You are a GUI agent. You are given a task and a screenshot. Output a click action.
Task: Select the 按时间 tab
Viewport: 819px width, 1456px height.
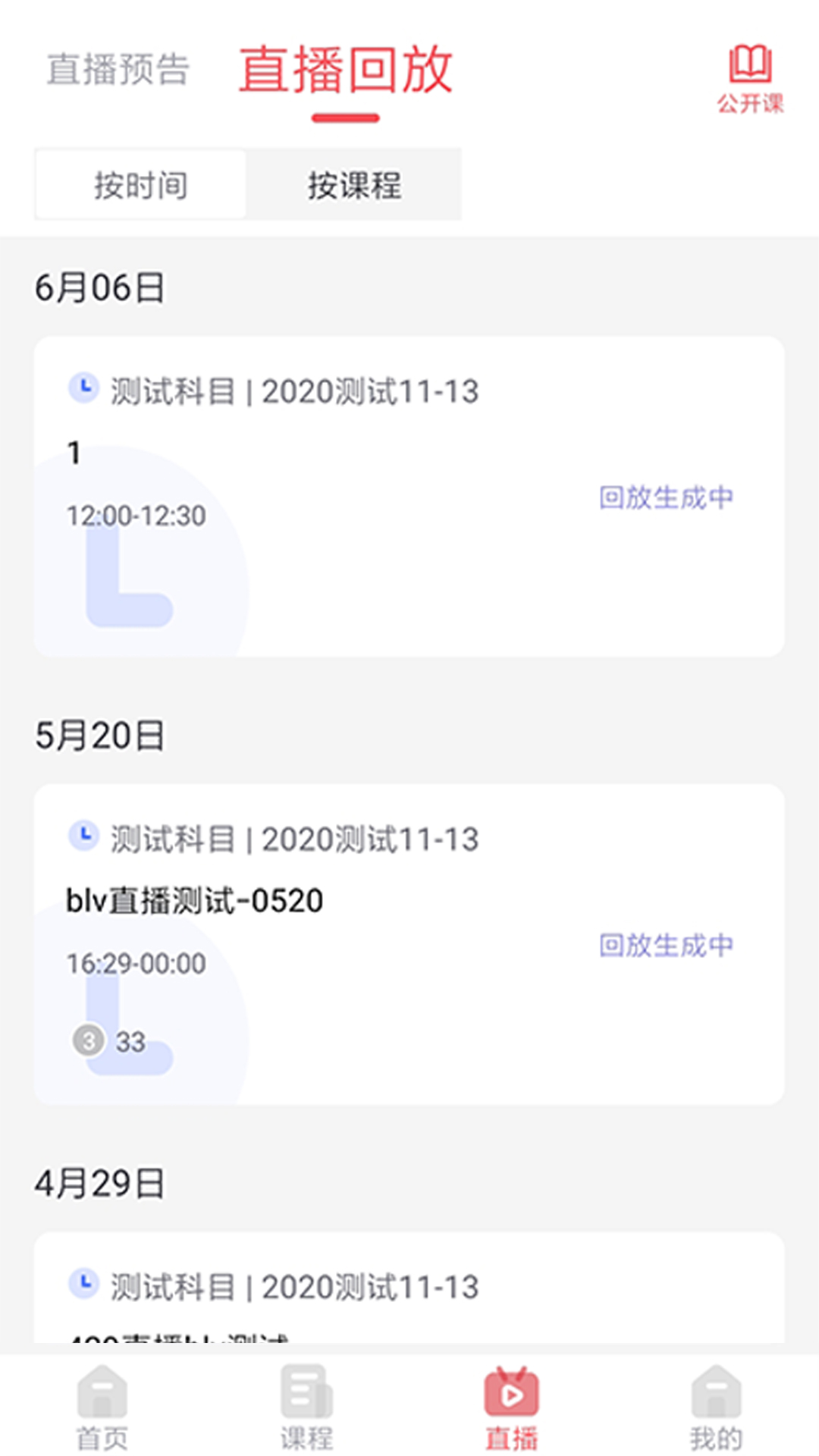(140, 185)
